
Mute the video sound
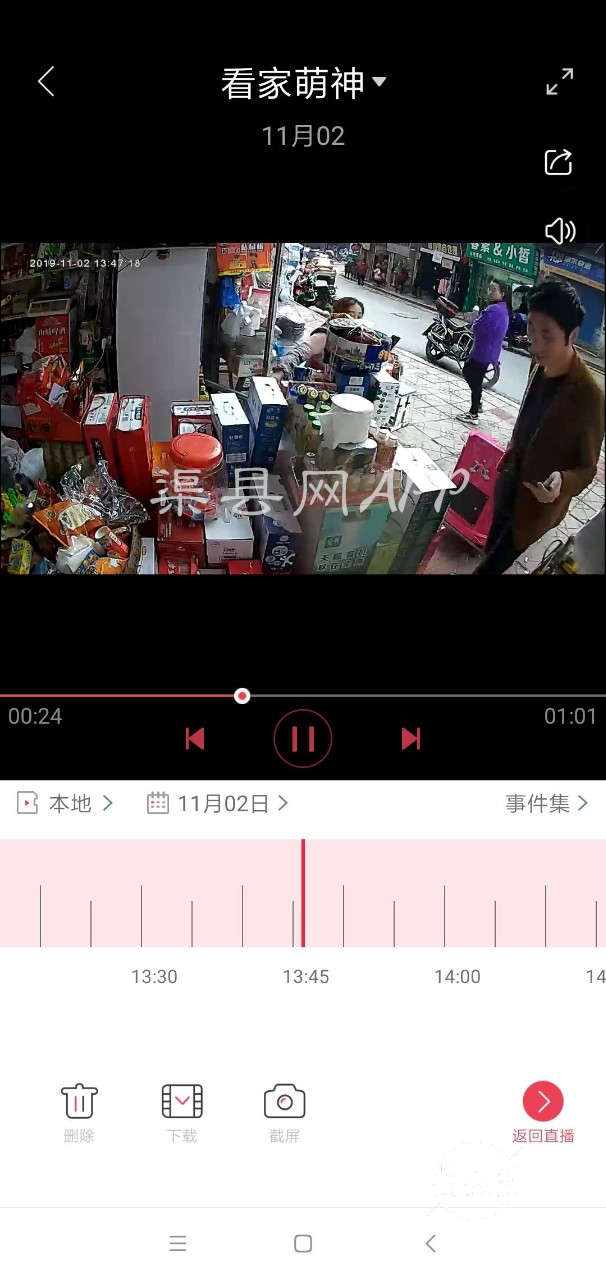click(x=559, y=232)
